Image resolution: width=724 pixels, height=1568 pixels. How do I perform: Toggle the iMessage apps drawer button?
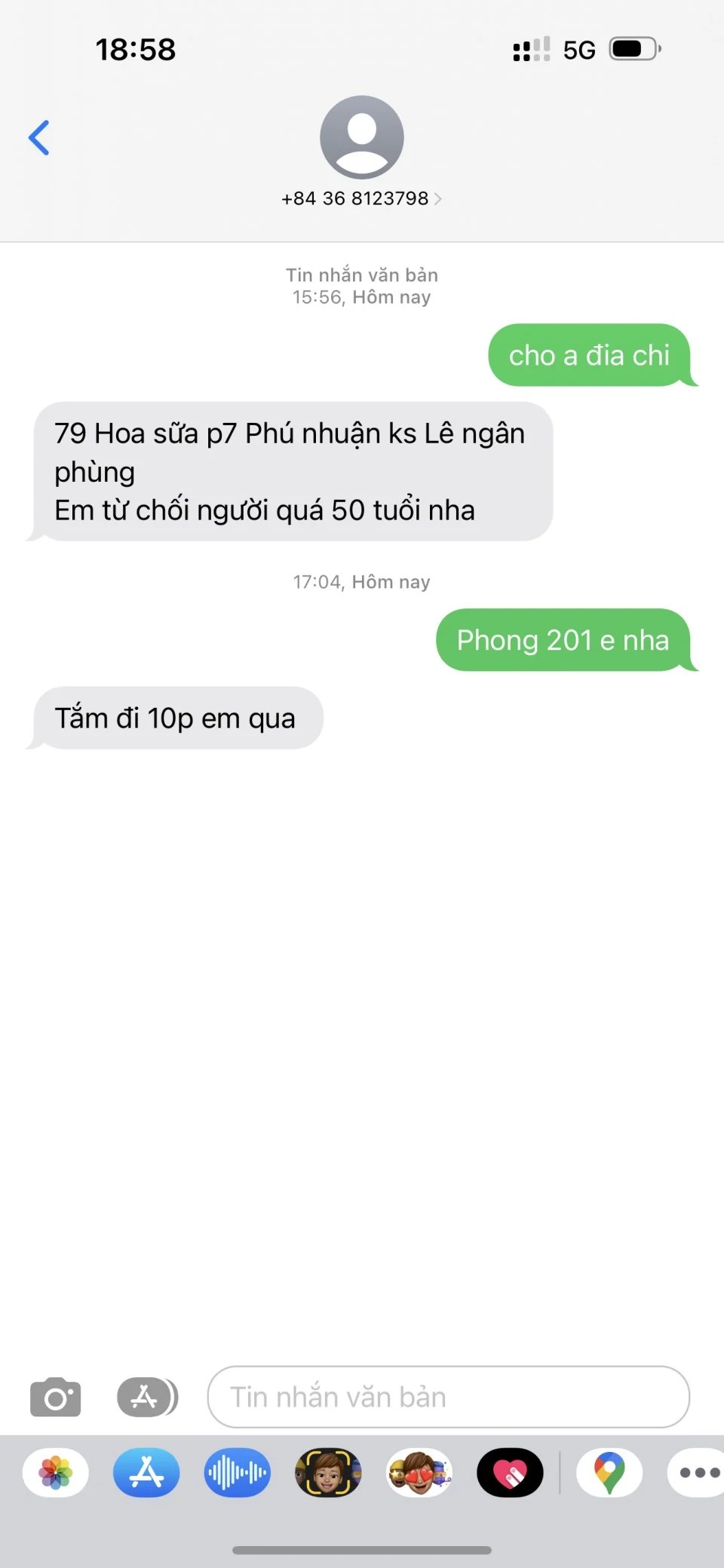tap(146, 1397)
